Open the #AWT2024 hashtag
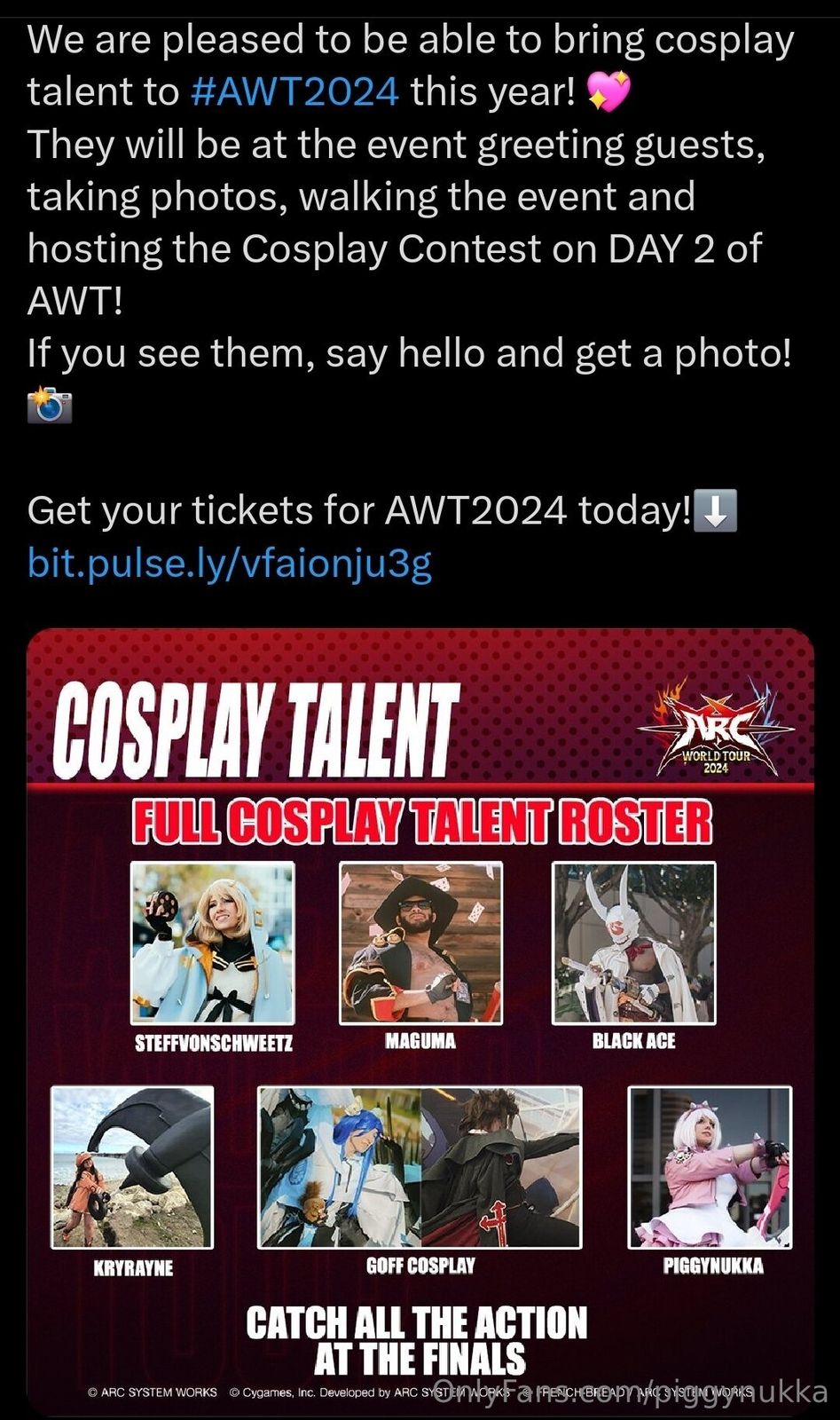 point(294,91)
